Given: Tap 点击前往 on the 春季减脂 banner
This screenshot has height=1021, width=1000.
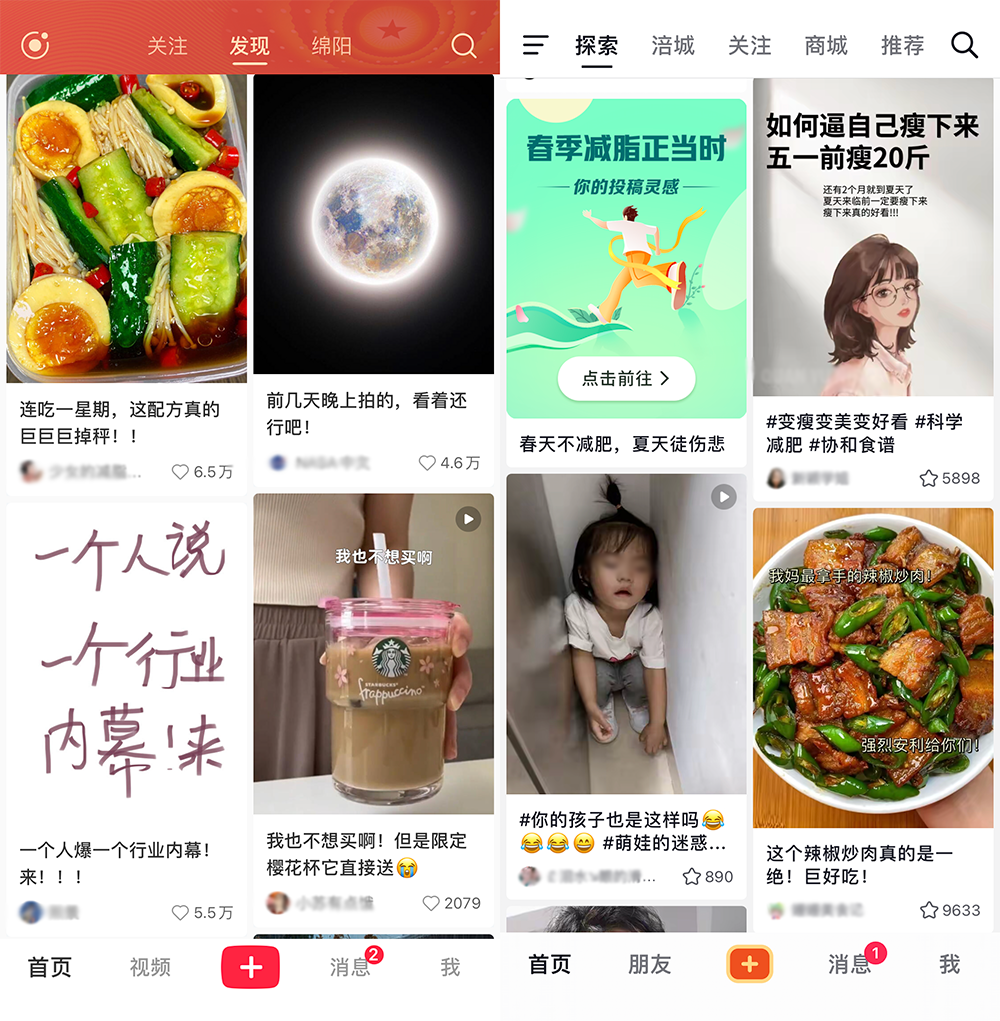Looking at the screenshot, I should click(626, 379).
